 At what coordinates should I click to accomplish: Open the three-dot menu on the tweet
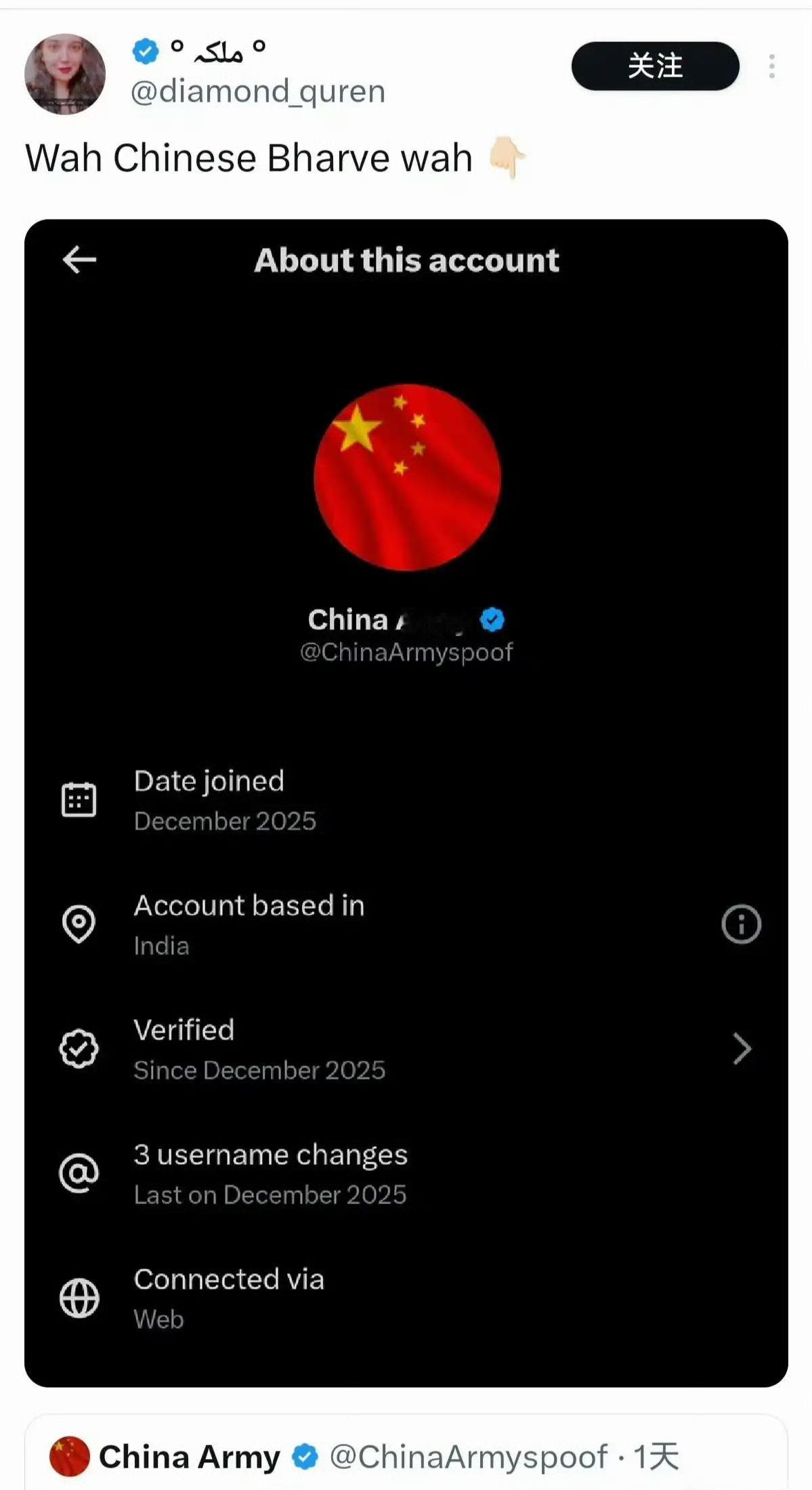772,66
